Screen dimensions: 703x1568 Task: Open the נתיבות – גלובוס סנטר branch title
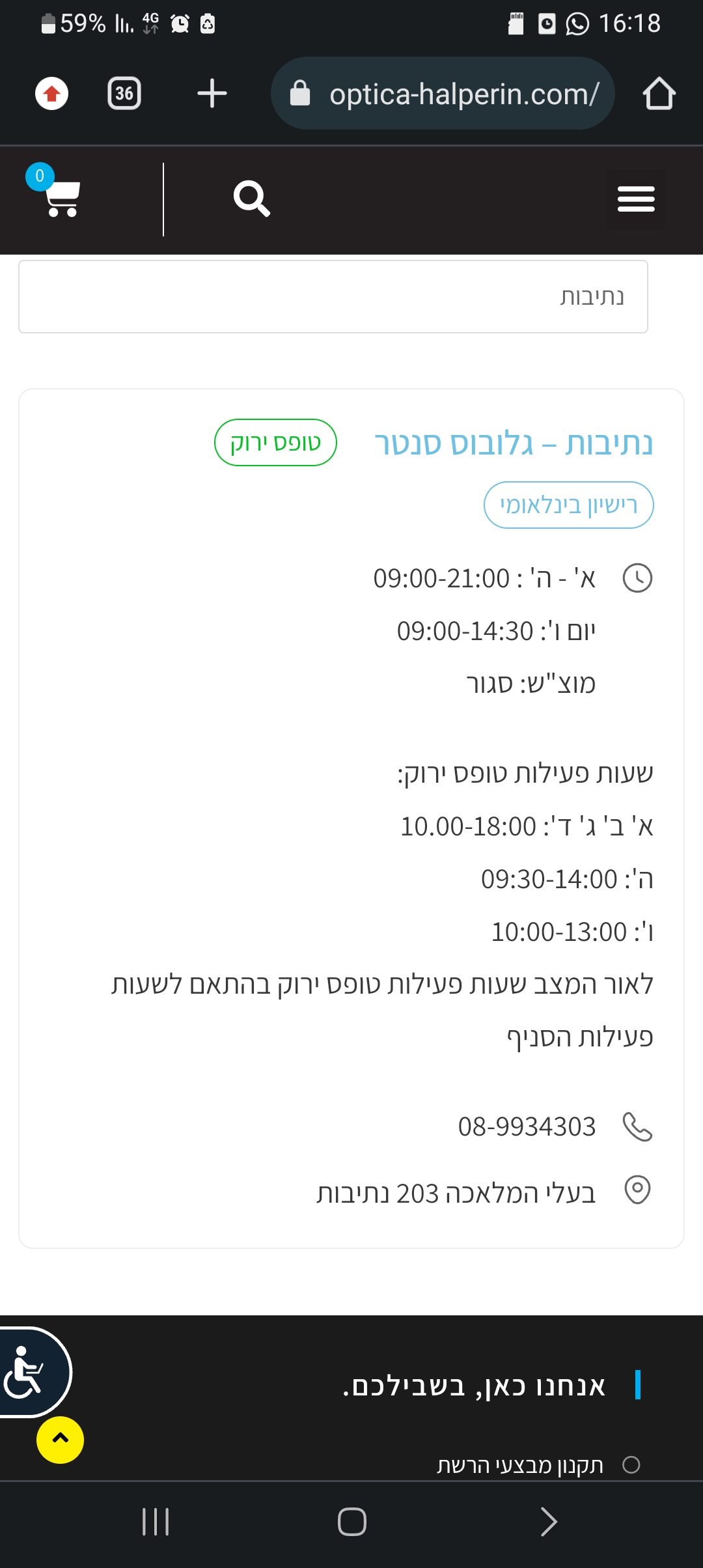513,443
